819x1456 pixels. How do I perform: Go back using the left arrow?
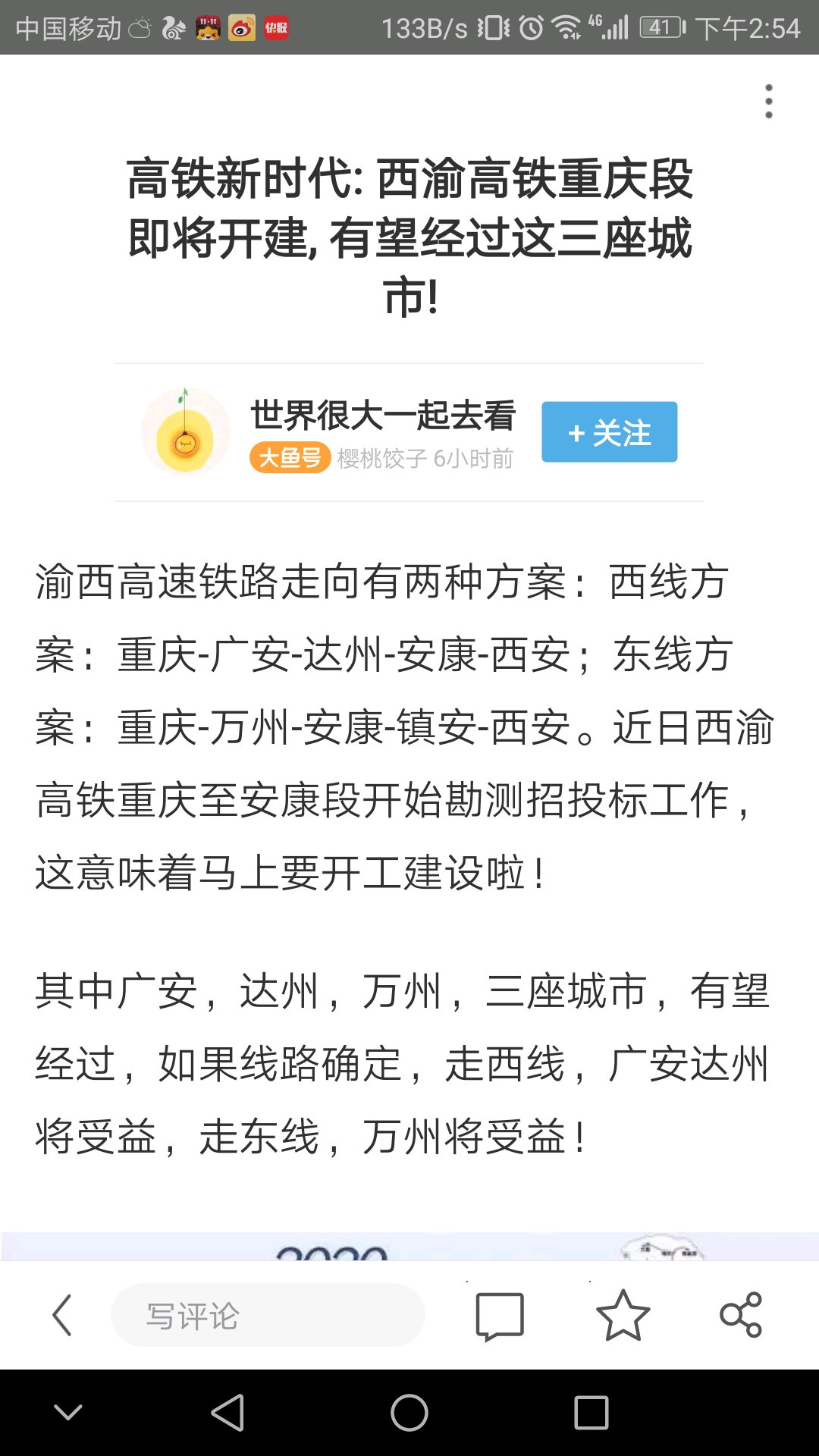click(x=62, y=1315)
